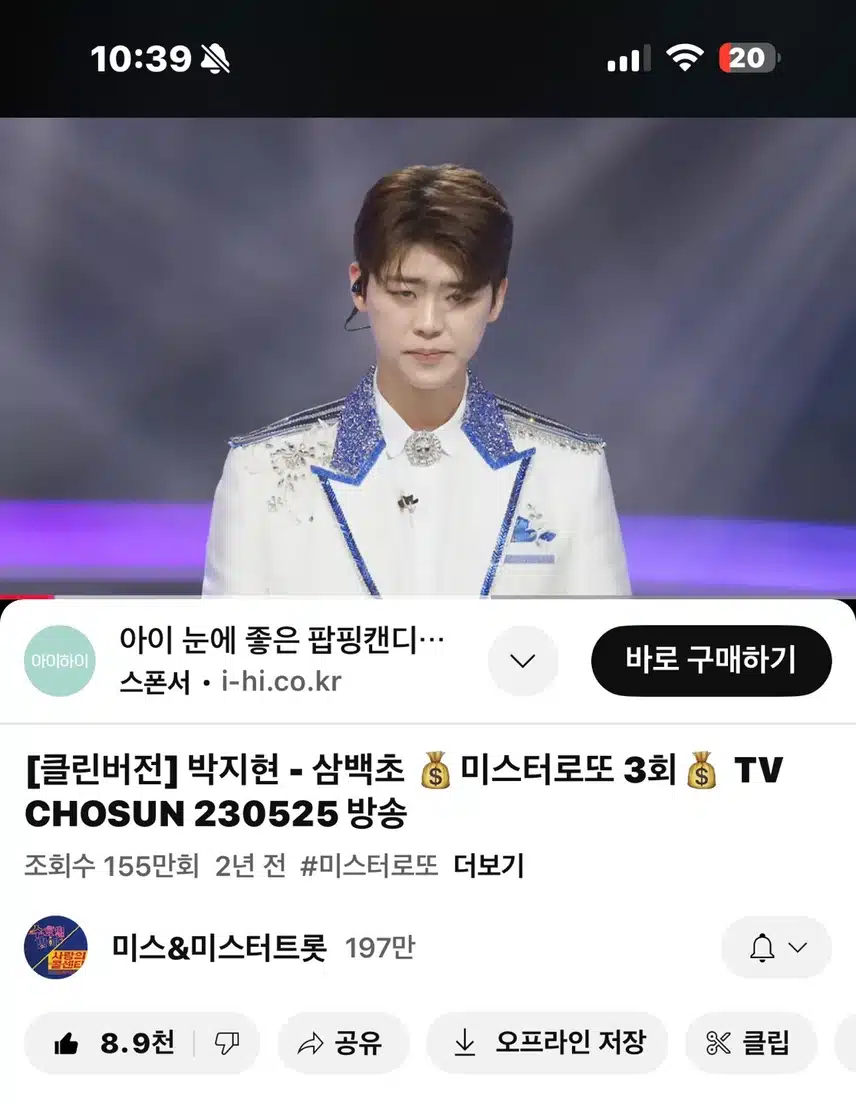This screenshot has height=1105, width=856.
Task: Open the 미스&미스터트롯 channel
Action: point(218,947)
